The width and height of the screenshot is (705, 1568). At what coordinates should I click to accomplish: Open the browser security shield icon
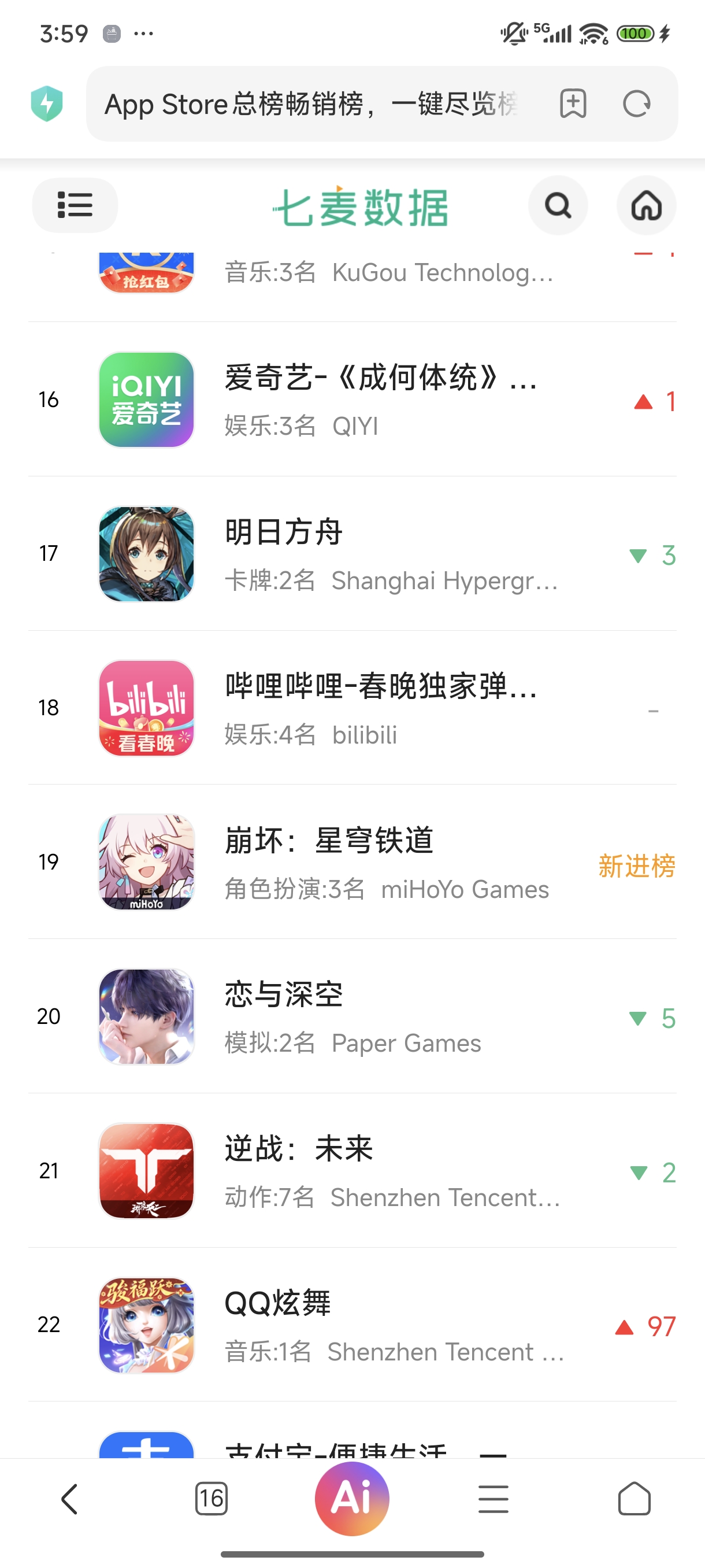click(x=47, y=103)
